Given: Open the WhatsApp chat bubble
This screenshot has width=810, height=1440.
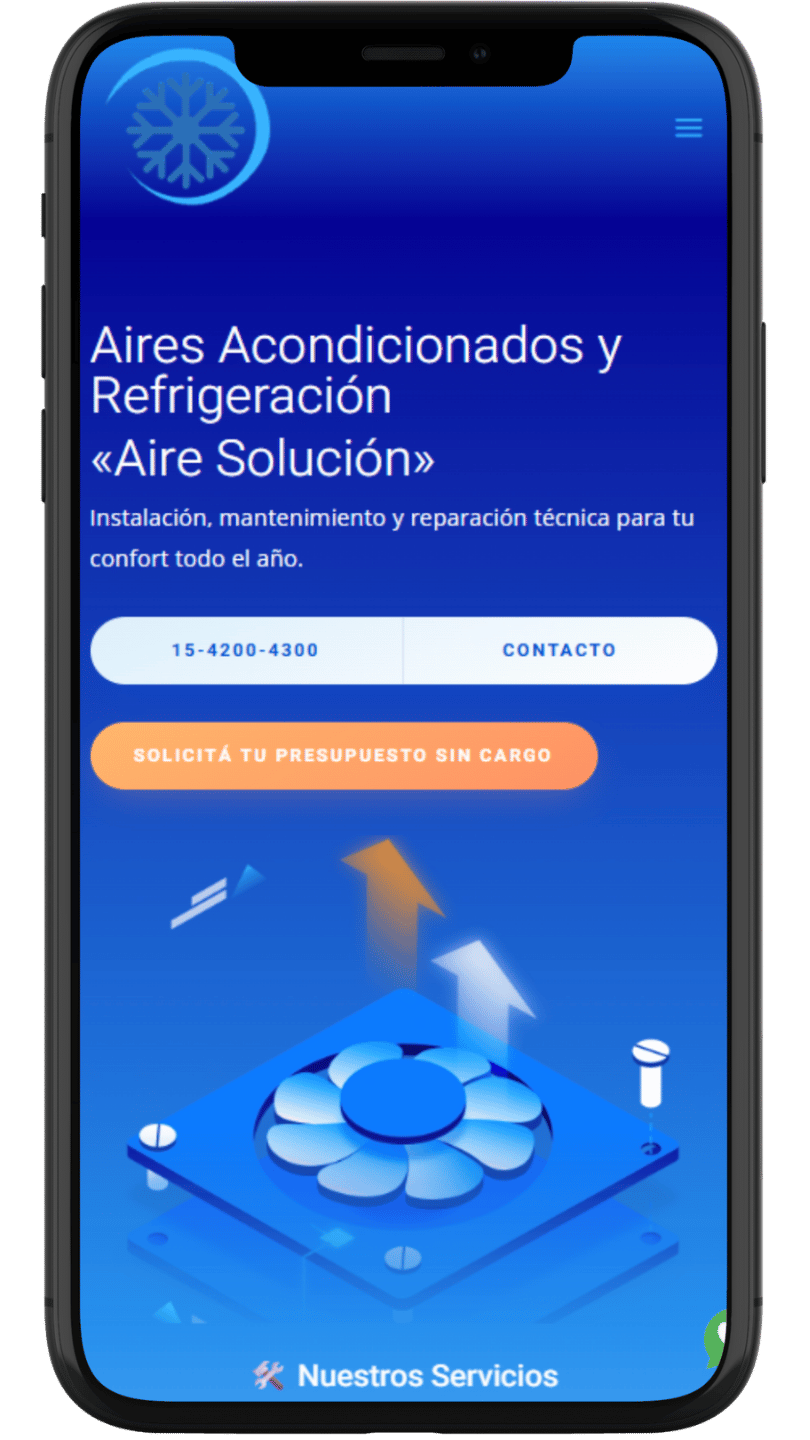Looking at the screenshot, I should (718, 1337).
